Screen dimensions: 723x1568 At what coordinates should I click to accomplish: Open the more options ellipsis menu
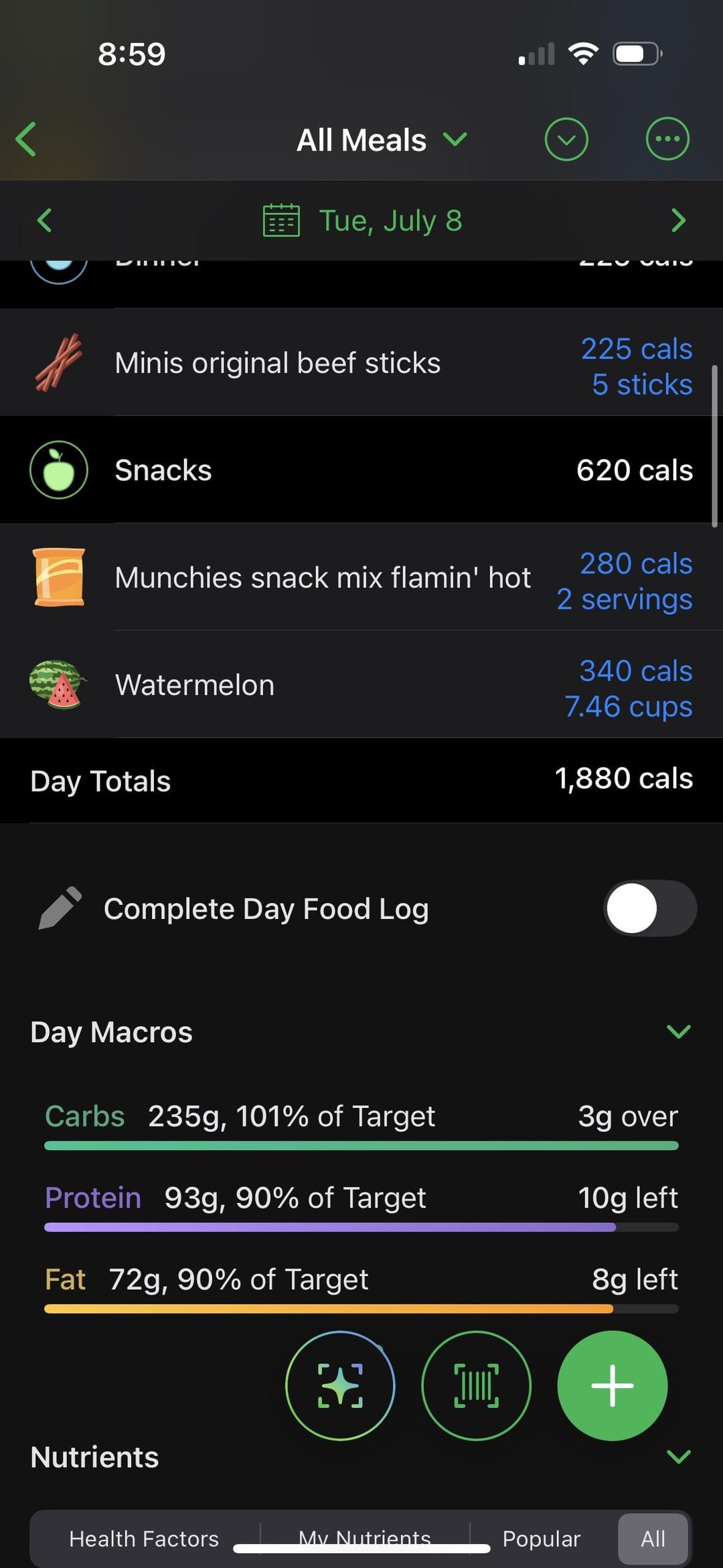667,139
